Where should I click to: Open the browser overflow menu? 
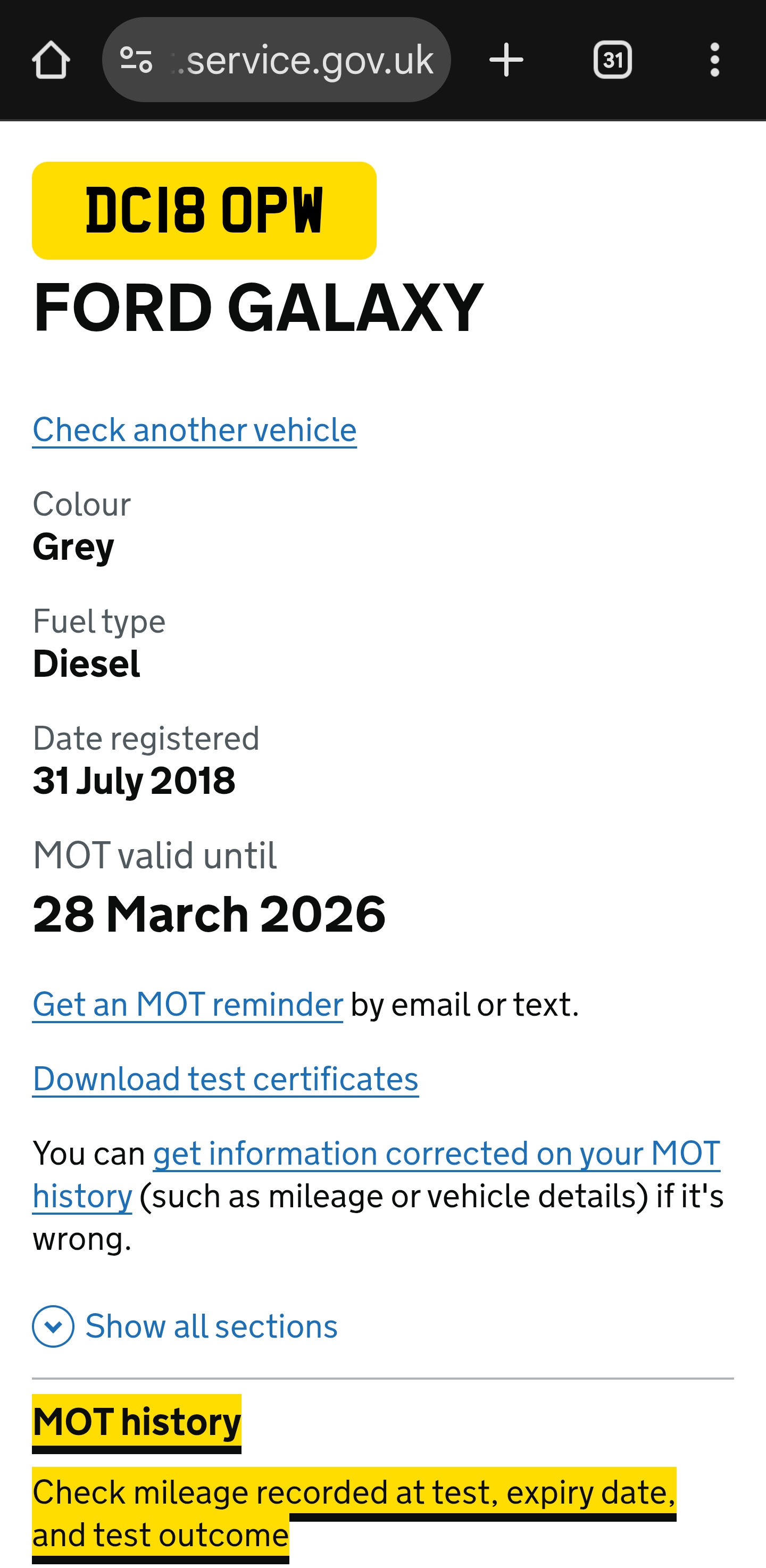(x=715, y=60)
